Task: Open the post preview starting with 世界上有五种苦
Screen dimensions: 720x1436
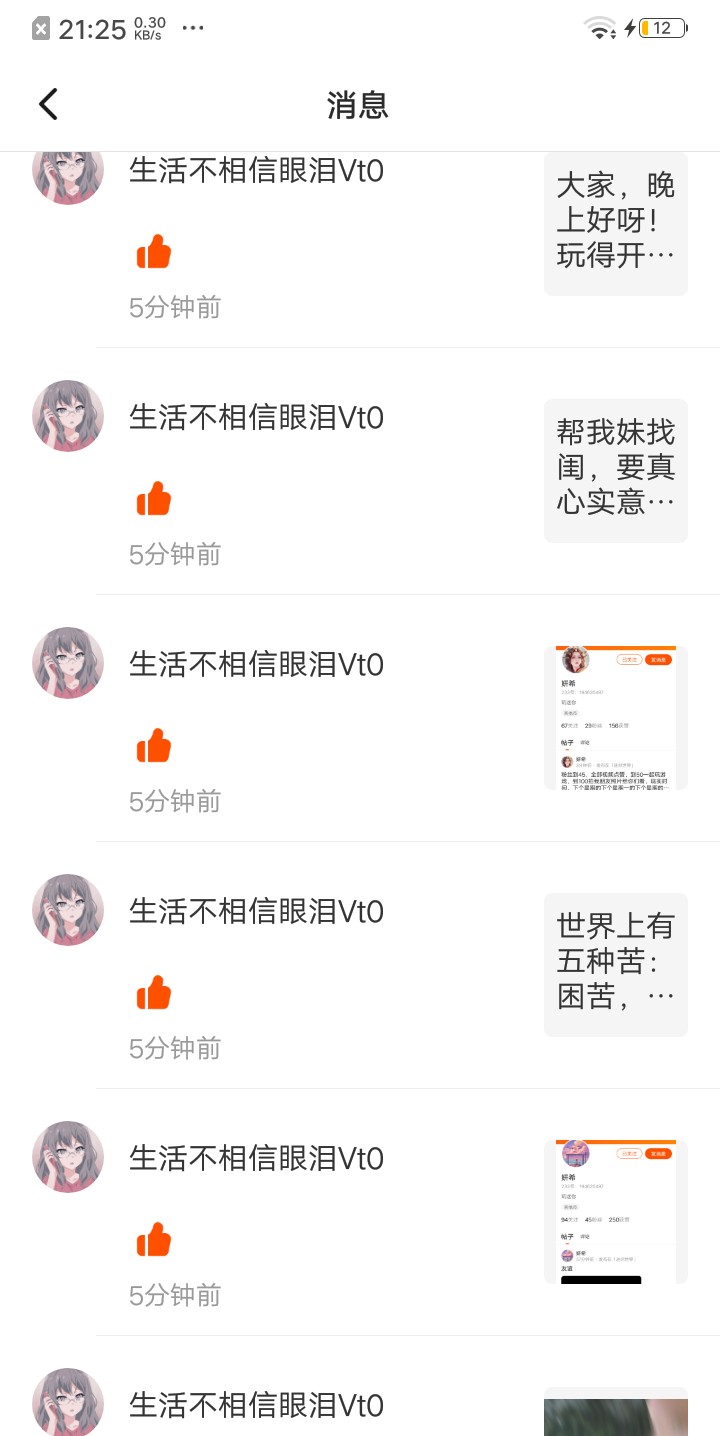Action: pyautogui.click(x=616, y=965)
